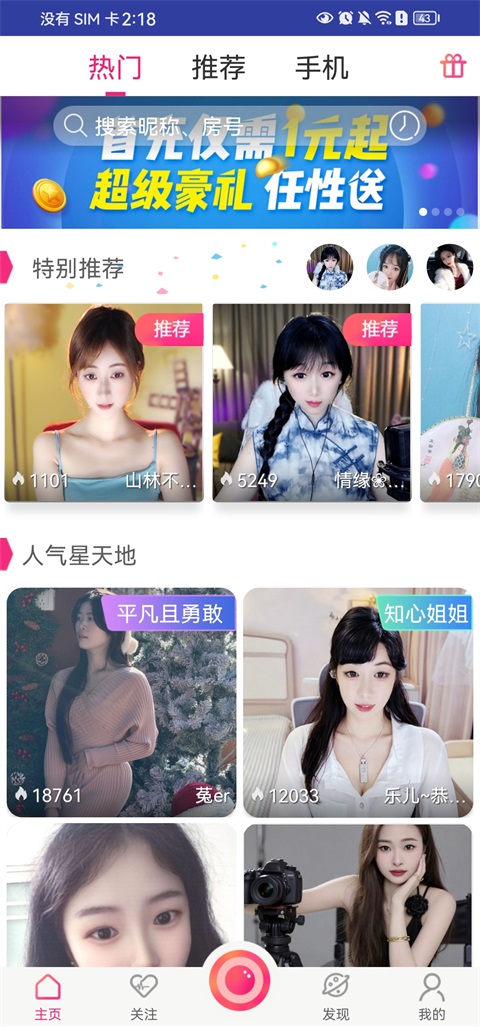Open the 我的 profile tab
This screenshot has height=1027, width=480.
pyautogui.click(x=432, y=996)
